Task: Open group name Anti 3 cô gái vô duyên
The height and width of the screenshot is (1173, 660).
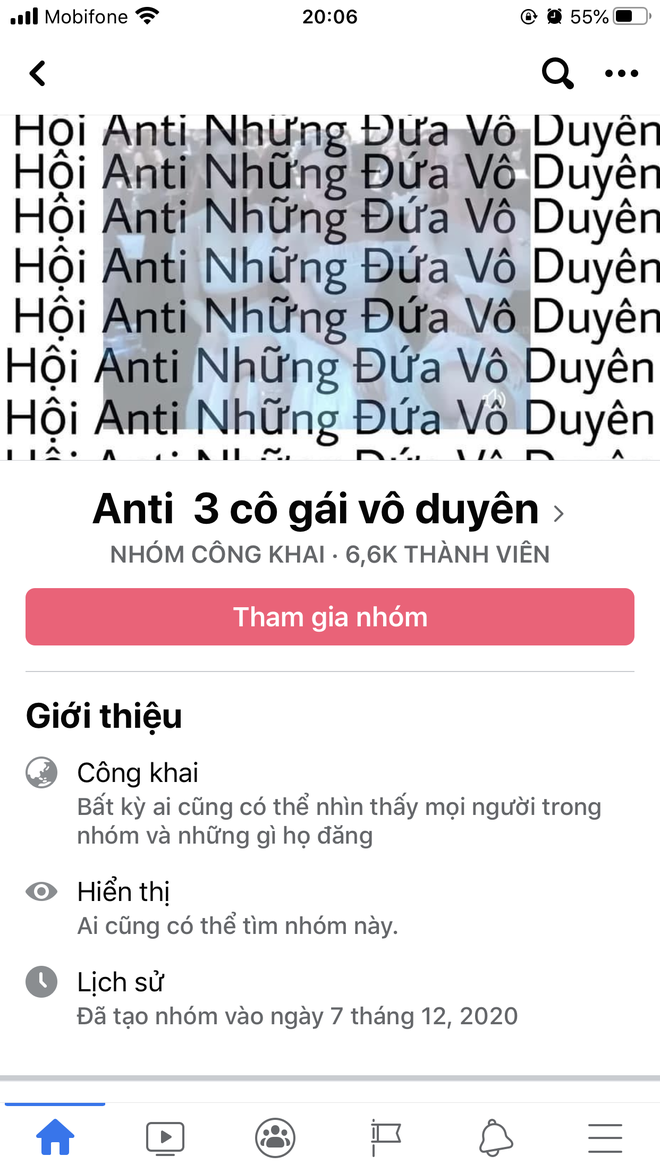Action: [x=328, y=511]
